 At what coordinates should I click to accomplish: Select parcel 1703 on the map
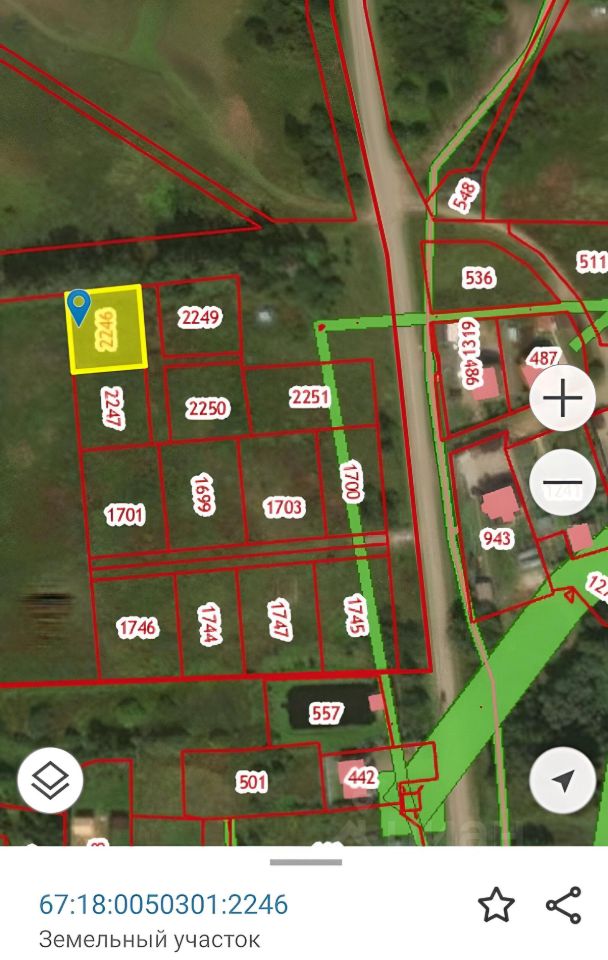(283, 507)
